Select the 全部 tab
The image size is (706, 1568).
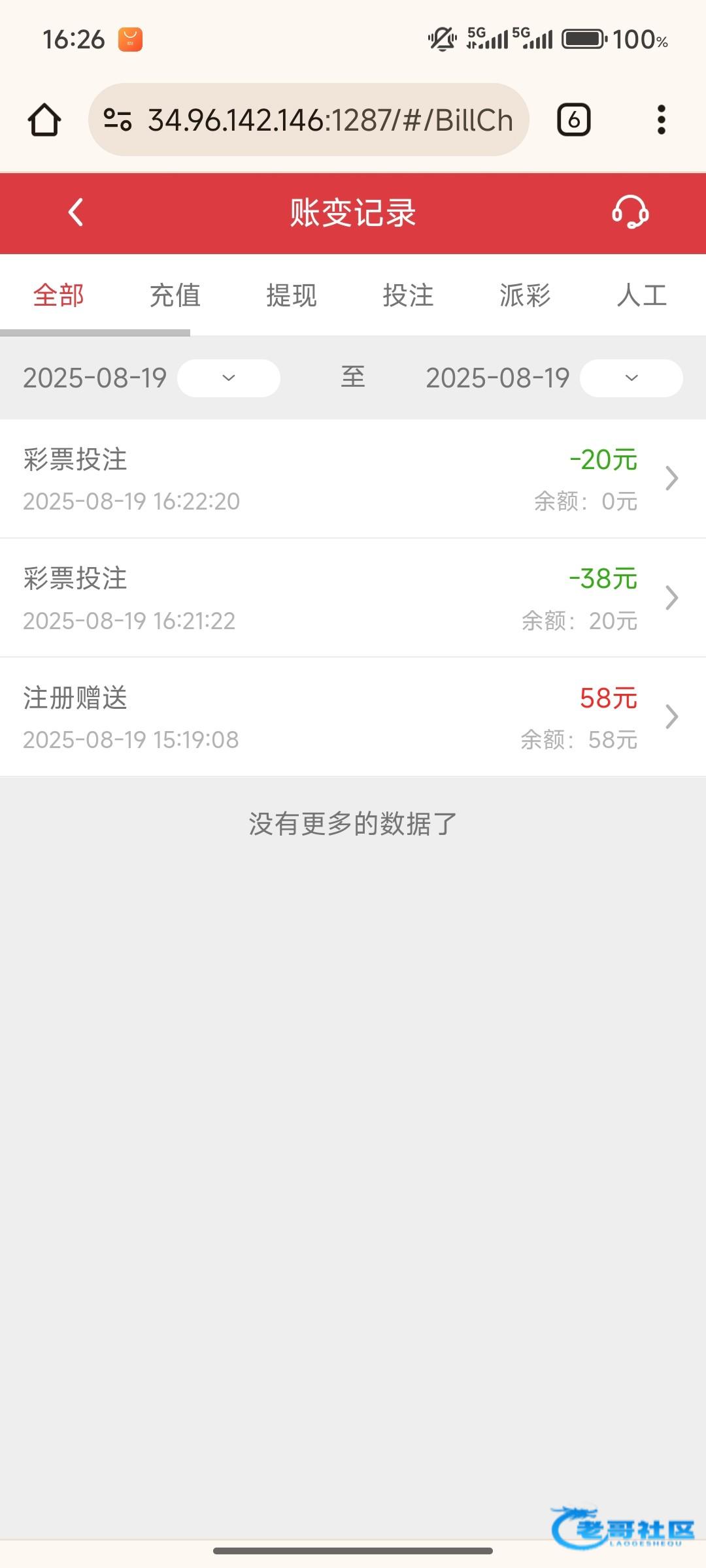[59, 295]
